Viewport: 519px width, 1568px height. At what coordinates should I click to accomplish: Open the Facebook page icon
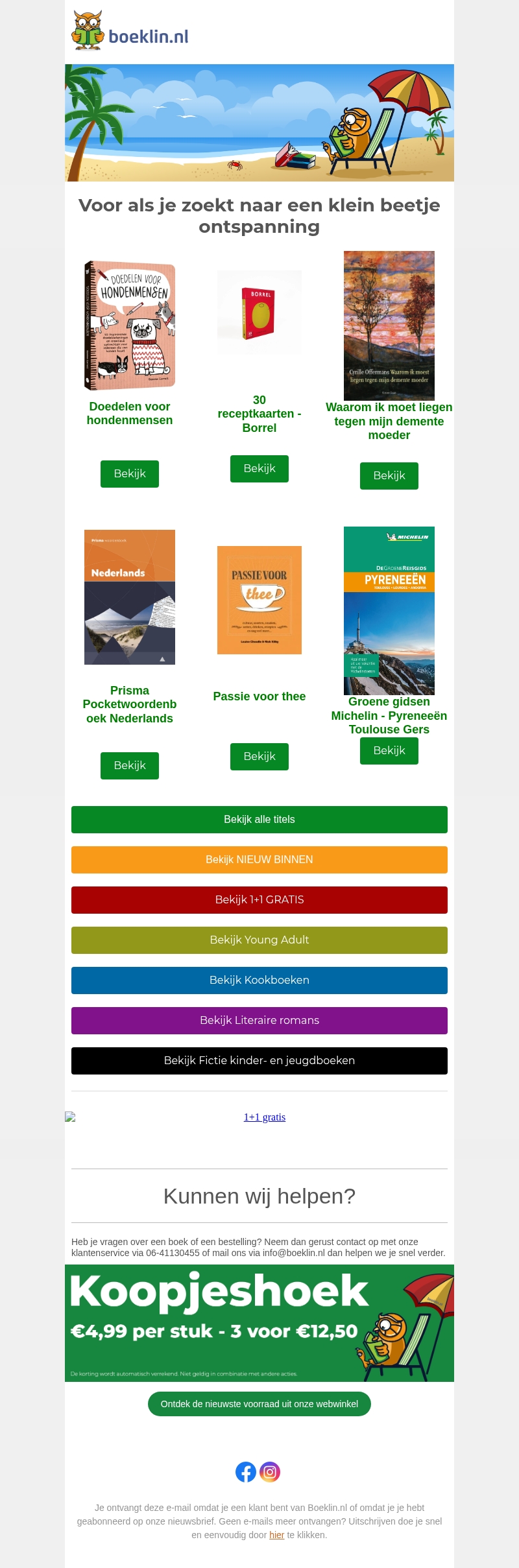click(246, 1472)
